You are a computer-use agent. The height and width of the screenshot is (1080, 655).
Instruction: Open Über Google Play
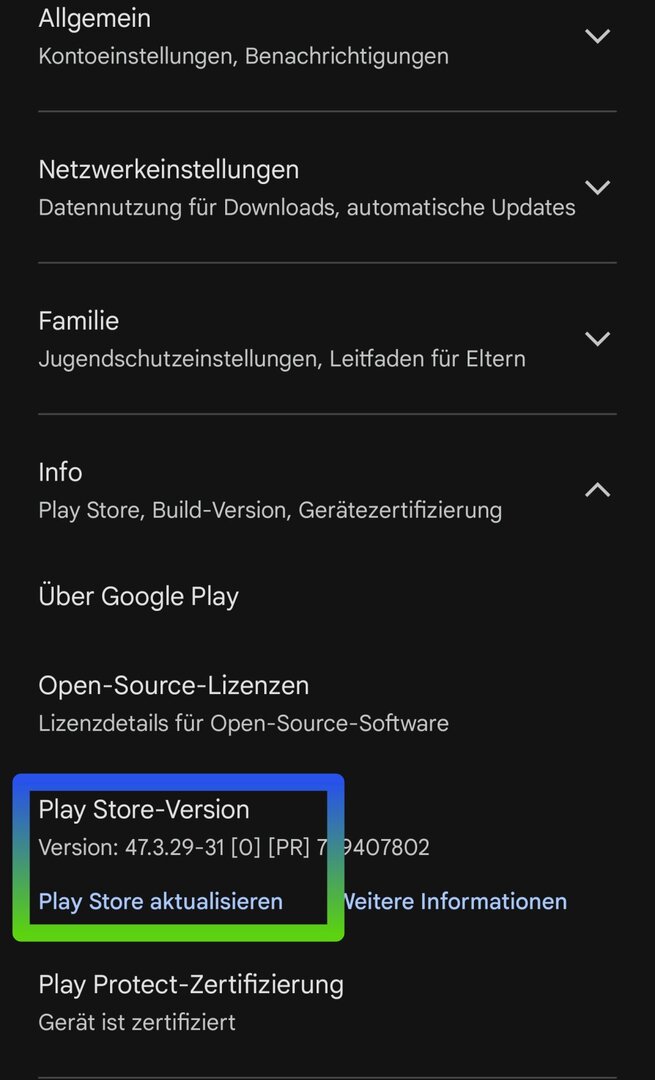pos(138,597)
